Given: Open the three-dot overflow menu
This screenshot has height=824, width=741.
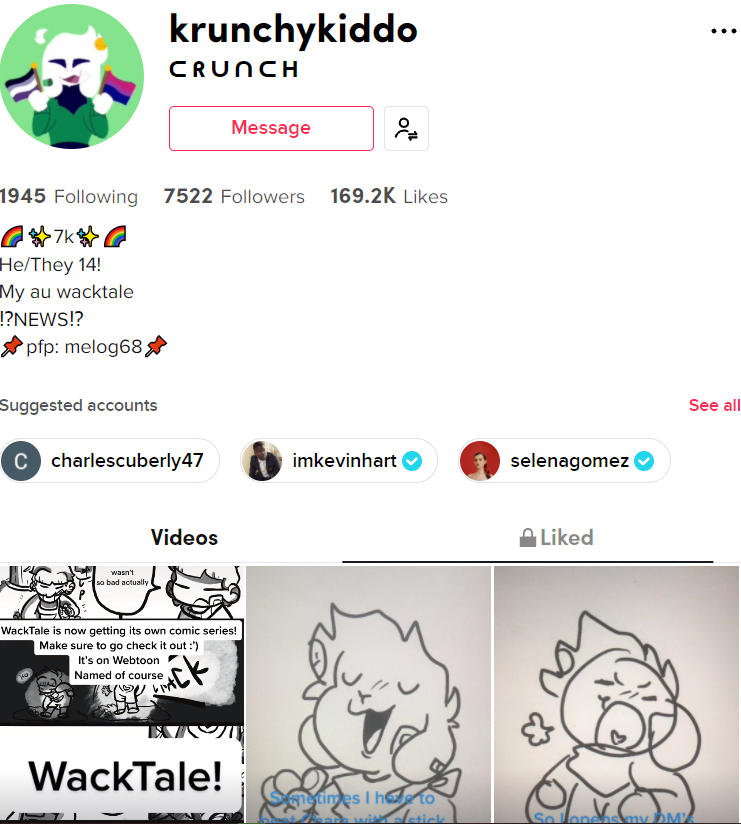Looking at the screenshot, I should coord(723,31).
